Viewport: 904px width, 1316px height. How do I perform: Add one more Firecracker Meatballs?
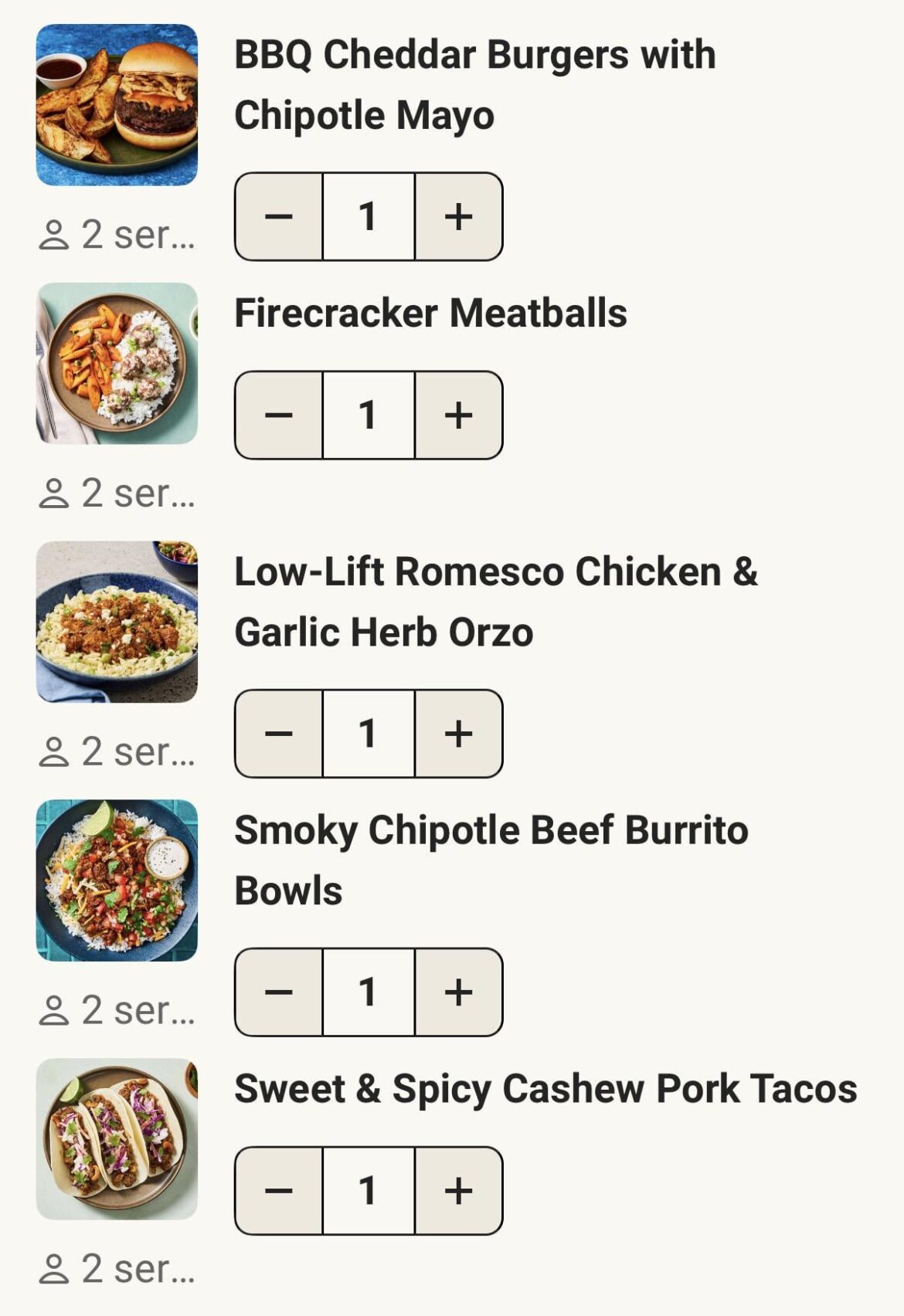458,415
